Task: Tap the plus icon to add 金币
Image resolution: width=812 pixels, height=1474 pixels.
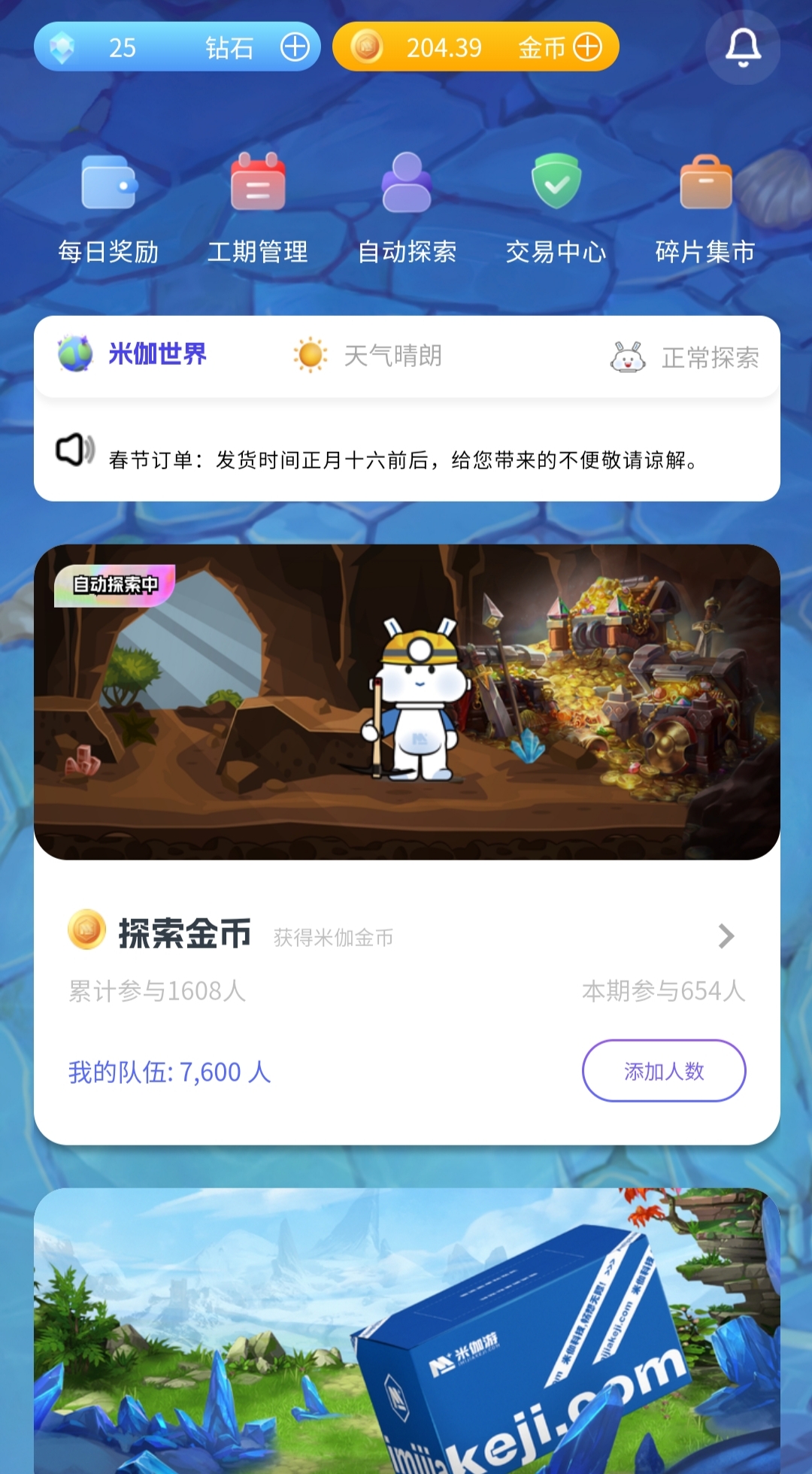Action: coord(587,47)
